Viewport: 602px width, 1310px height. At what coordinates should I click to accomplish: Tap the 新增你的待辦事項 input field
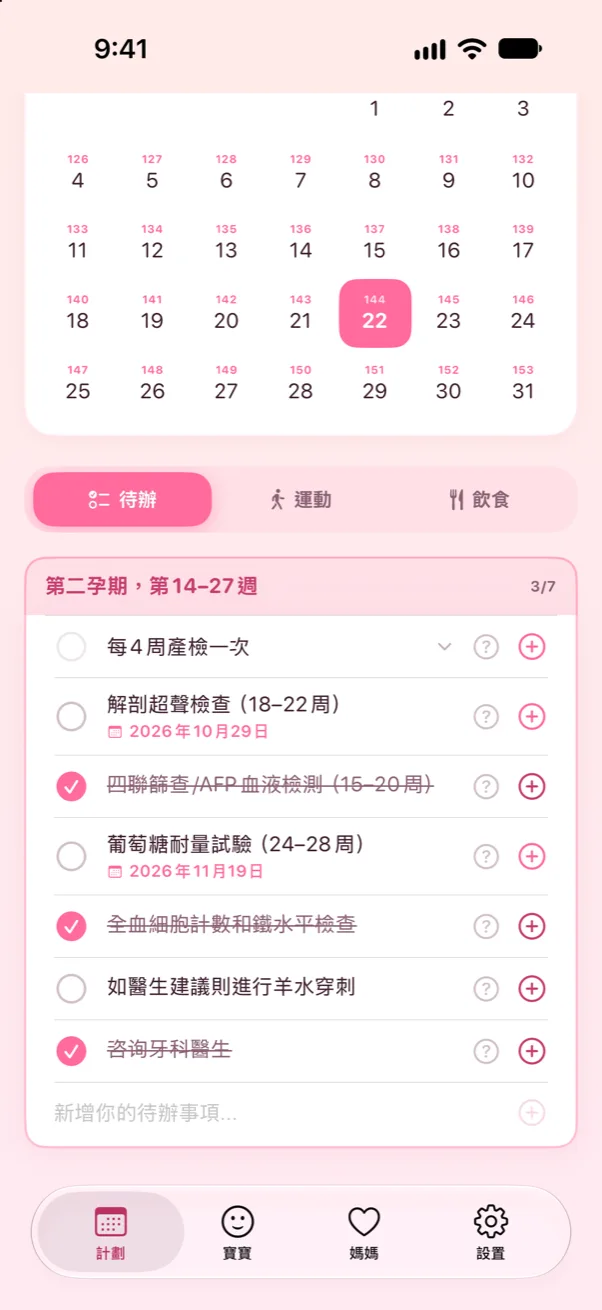pos(280,1112)
